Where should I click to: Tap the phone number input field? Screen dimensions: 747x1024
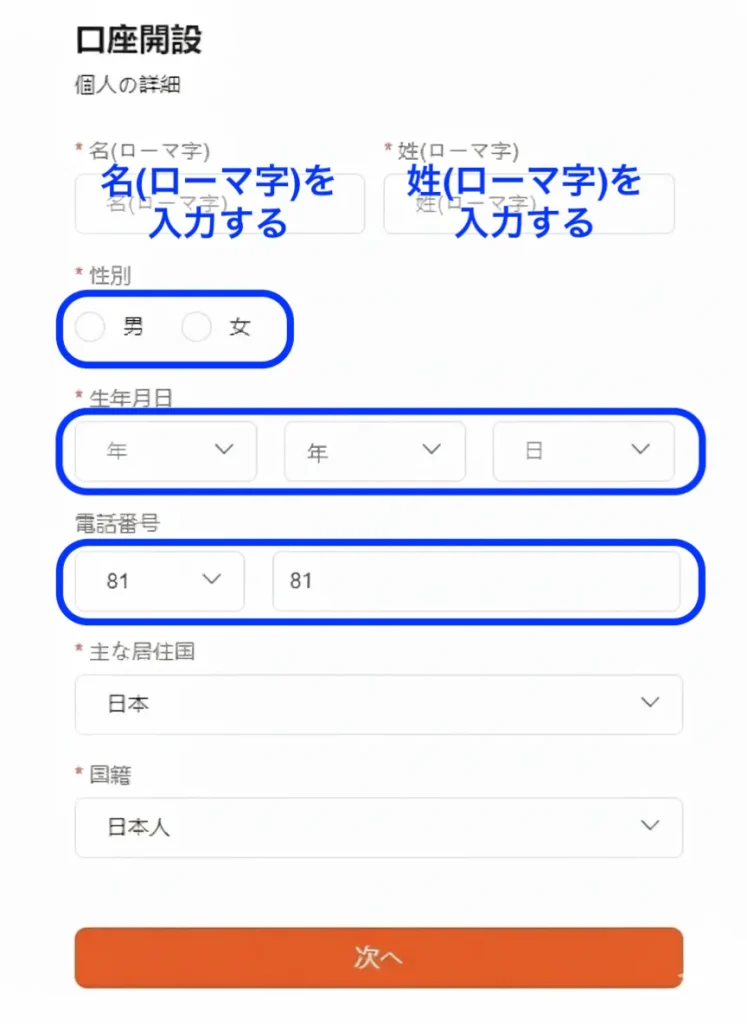(476, 581)
